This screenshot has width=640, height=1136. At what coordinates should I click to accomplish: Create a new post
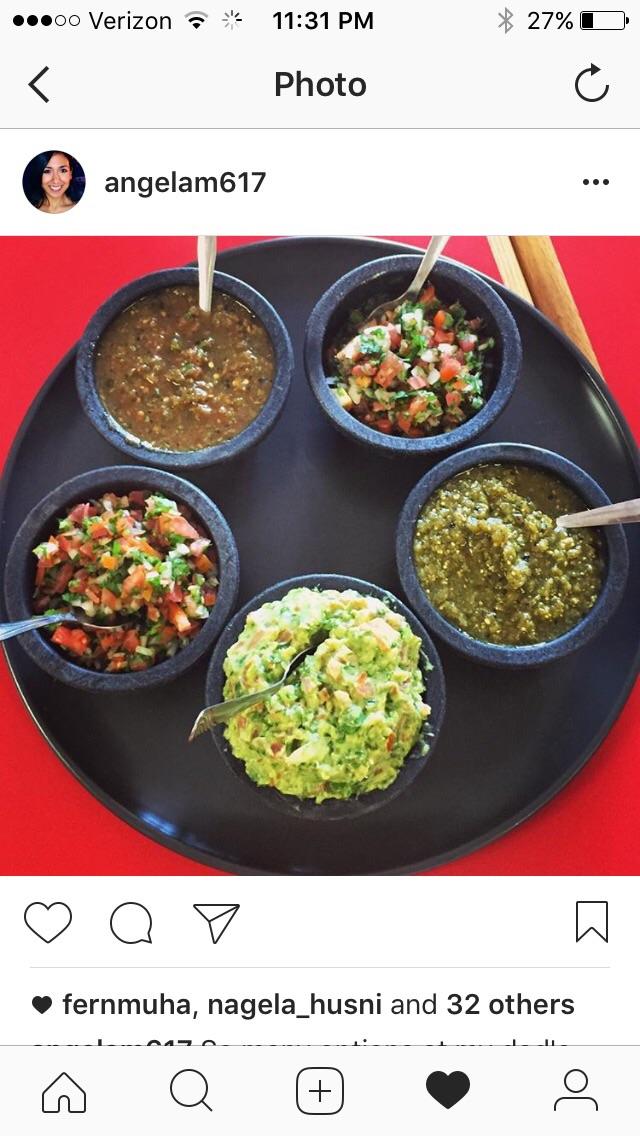pyautogui.click(x=320, y=1091)
